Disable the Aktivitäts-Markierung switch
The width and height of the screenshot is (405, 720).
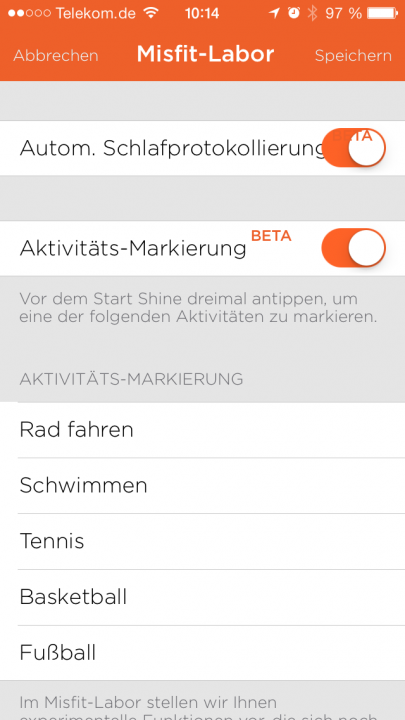(354, 248)
